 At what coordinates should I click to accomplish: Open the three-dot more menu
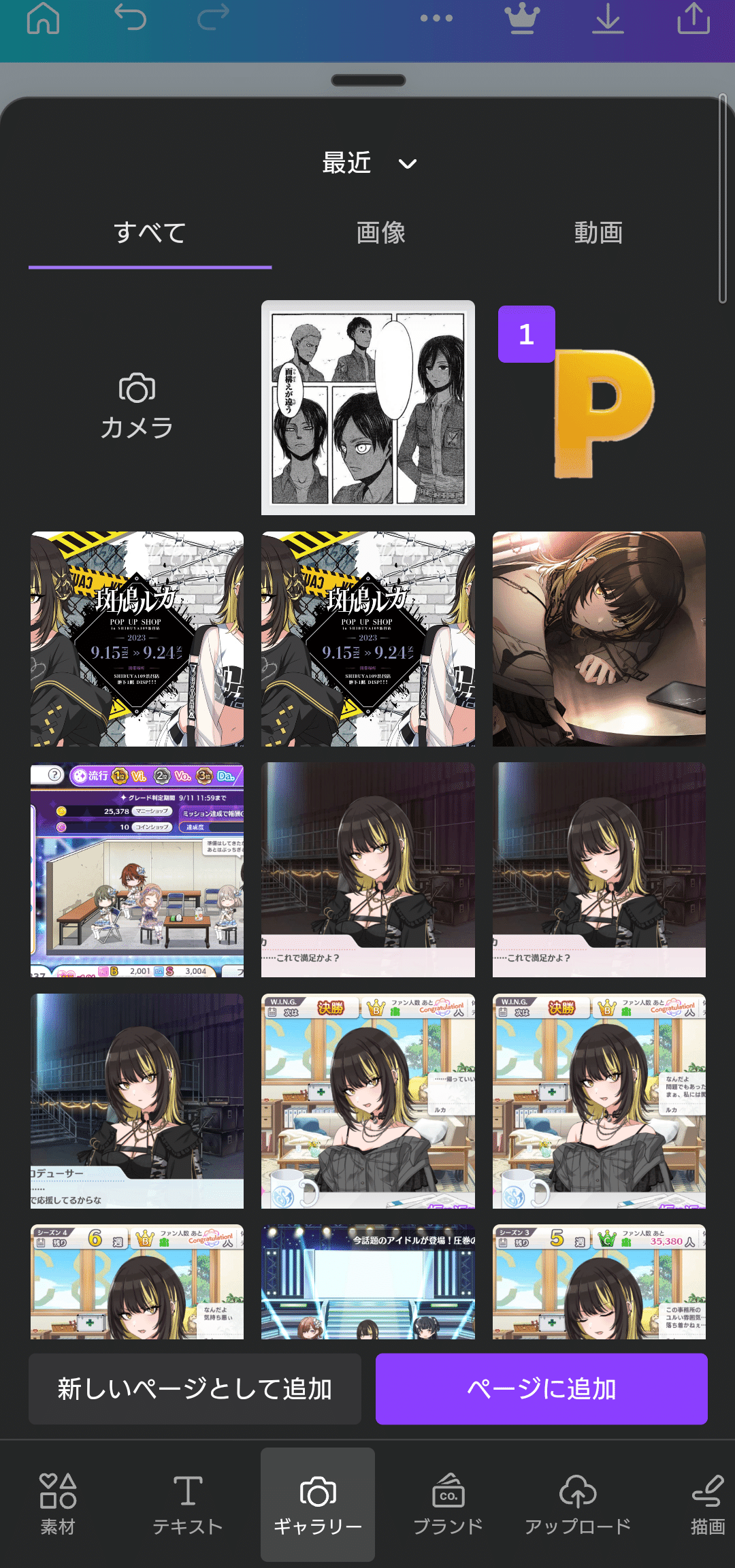click(436, 18)
